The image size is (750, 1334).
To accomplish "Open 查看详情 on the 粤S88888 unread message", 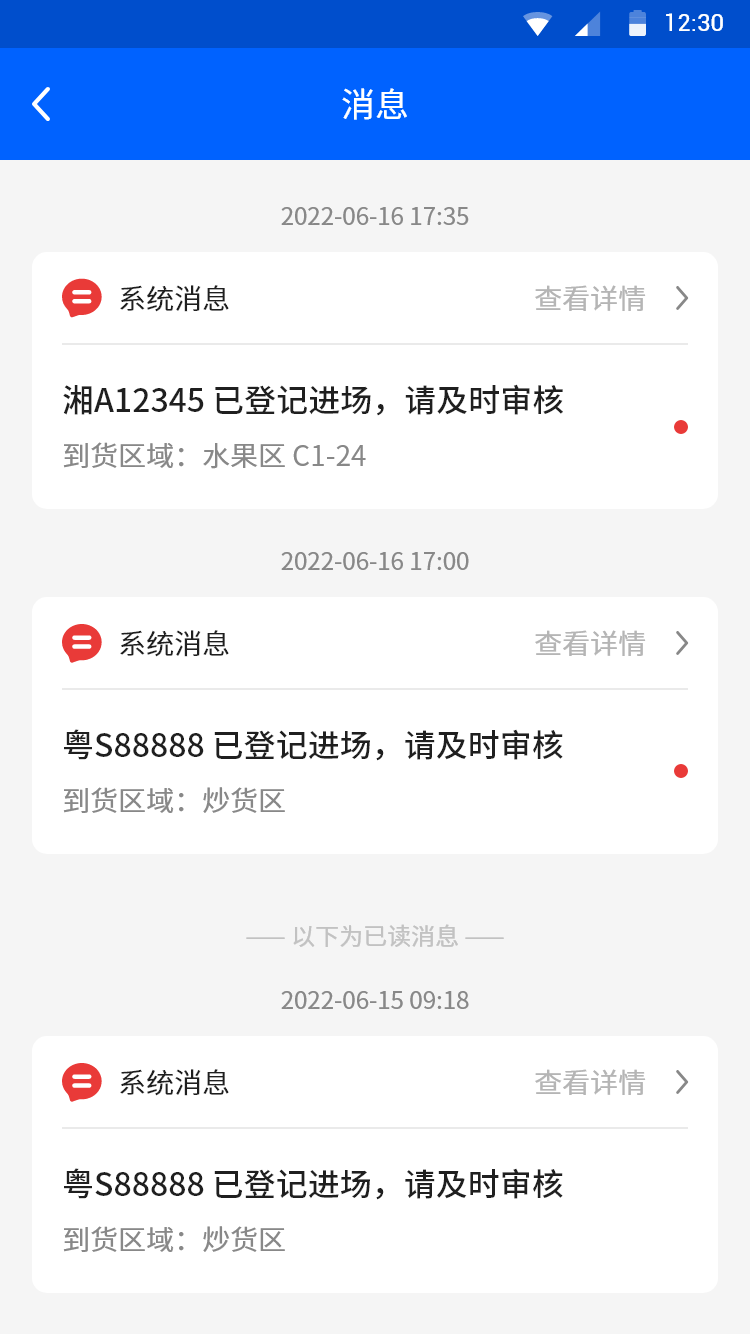I will [x=590, y=642].
